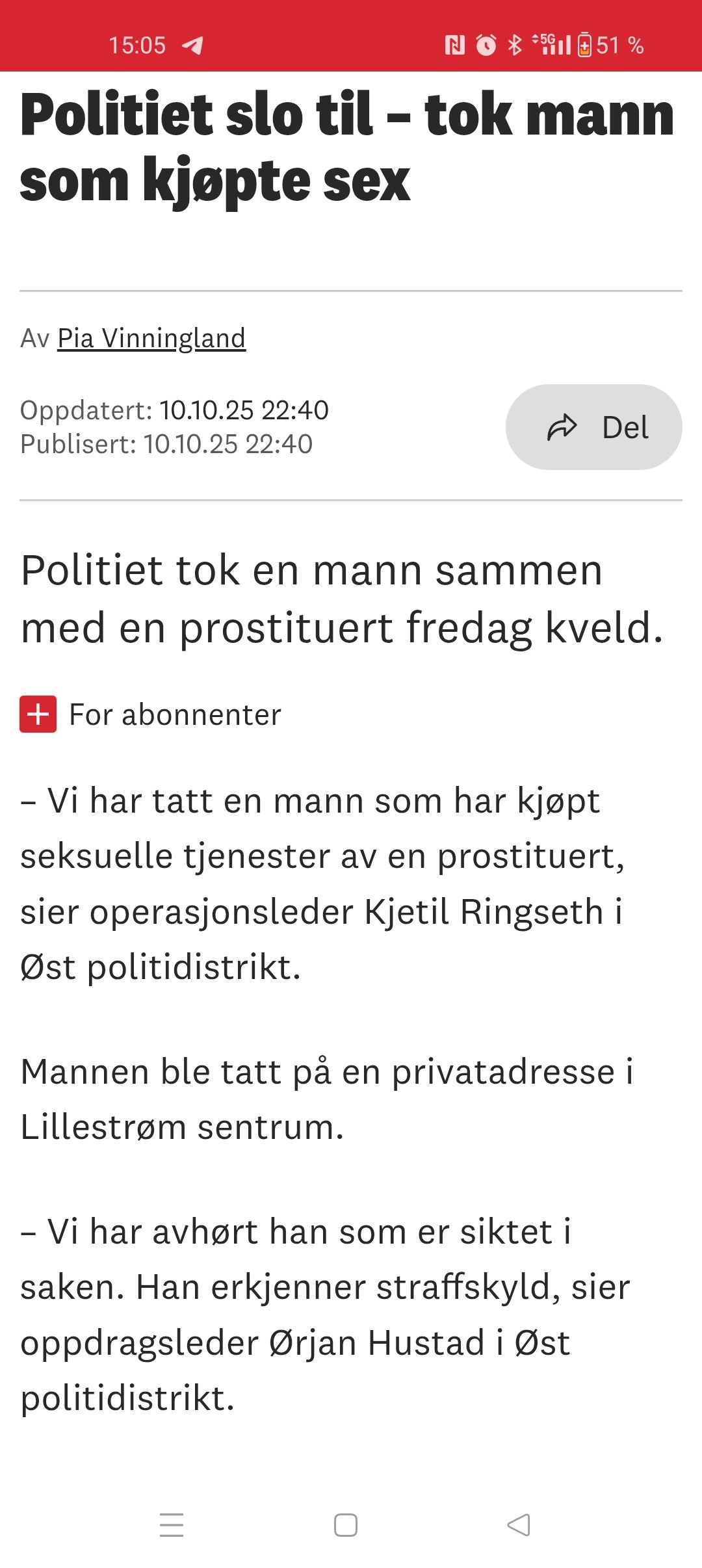Go back using the system back button
702x1568 pixels.
tap(519, 1524)
